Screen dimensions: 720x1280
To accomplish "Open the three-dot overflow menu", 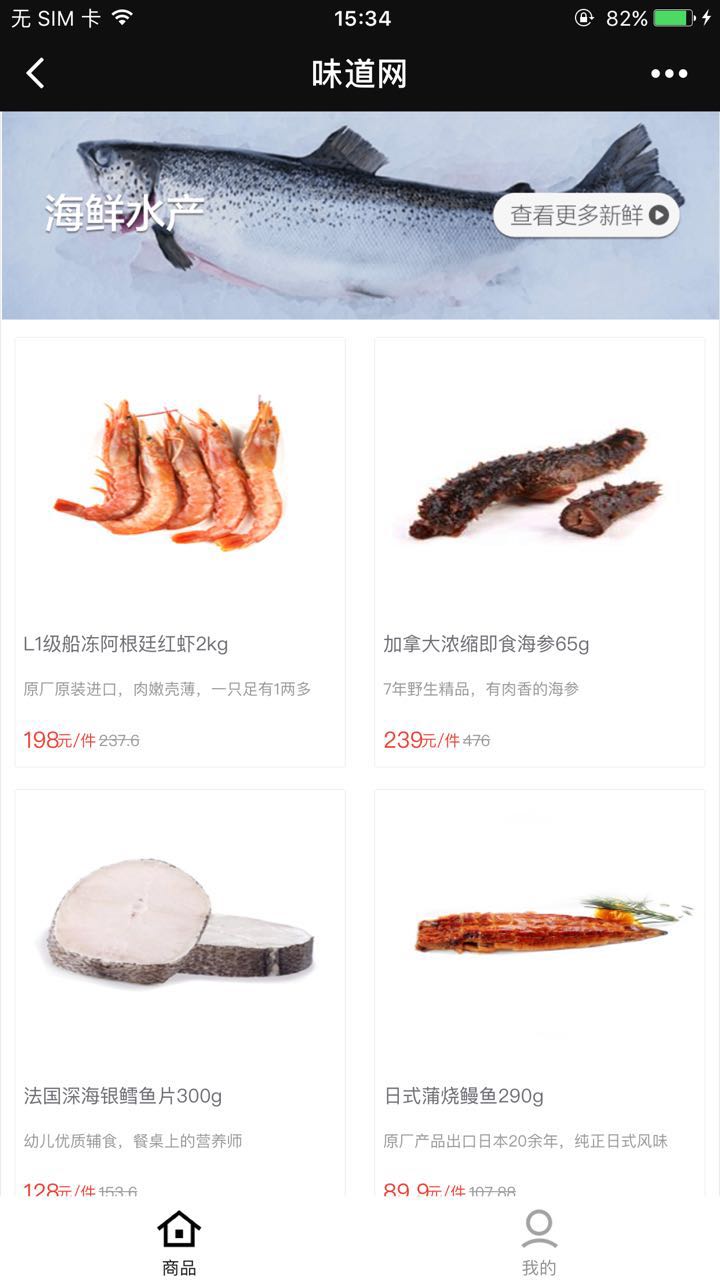I will pyautogui.click(x=669, y=73).
